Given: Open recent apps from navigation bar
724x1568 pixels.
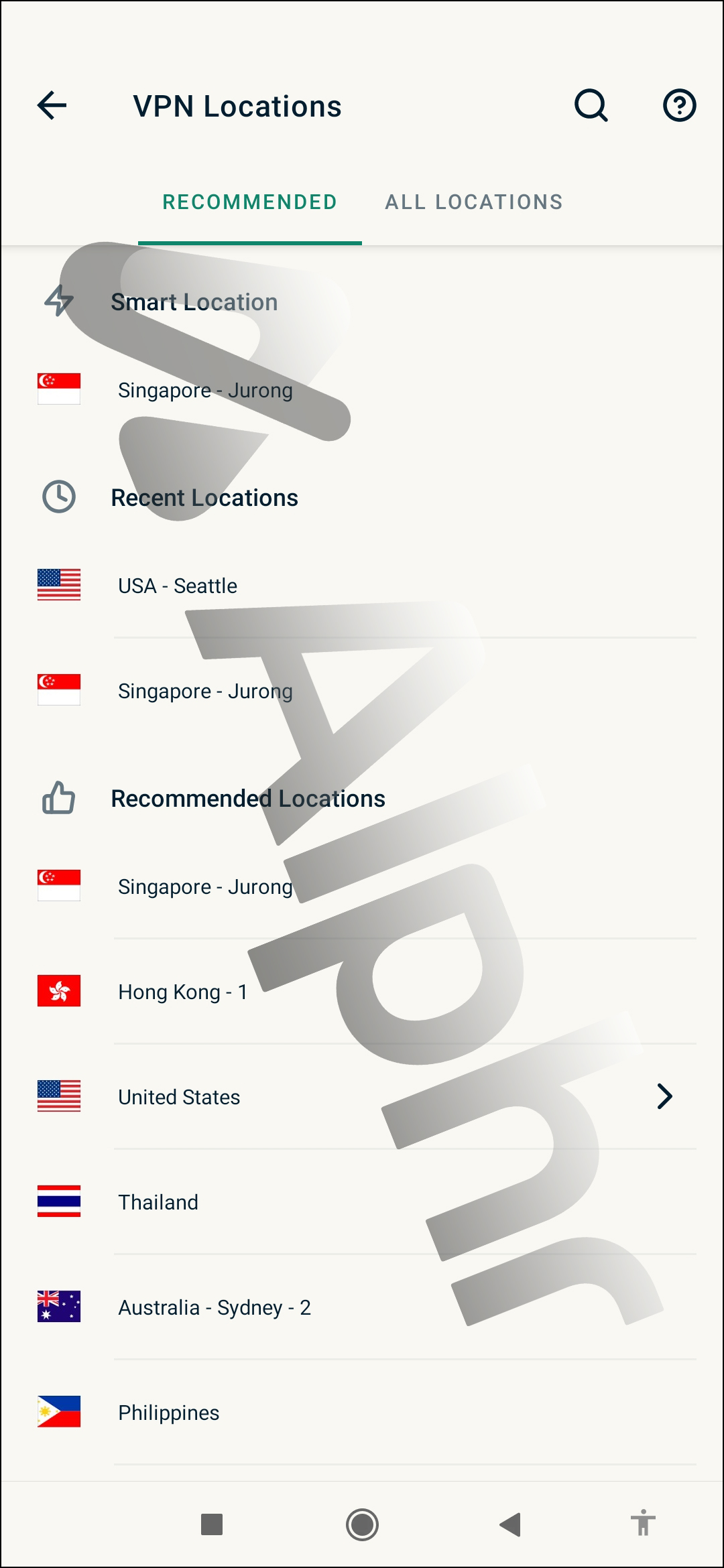Looking at the screenshot, I should click(x=212, y=1525).
